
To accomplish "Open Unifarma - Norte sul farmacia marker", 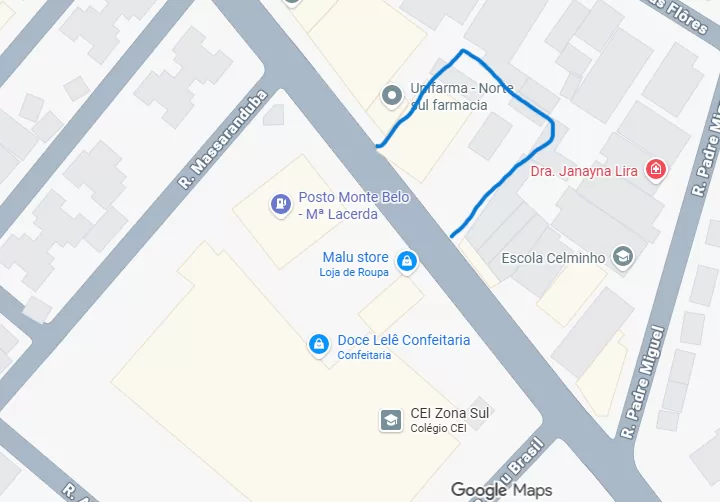I will 392,96.
